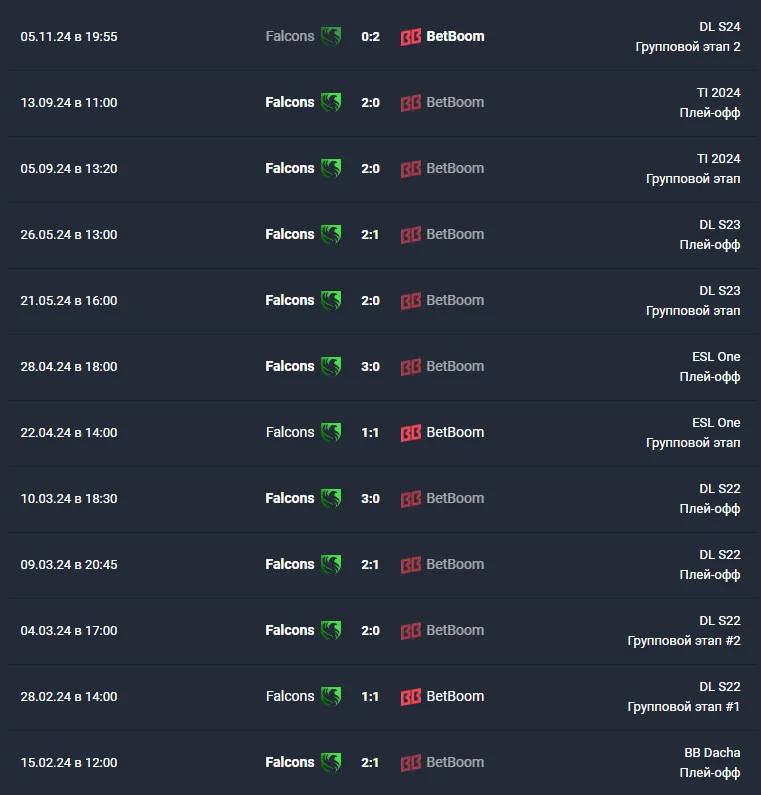Open the ESL One playoff match from 28.04.24

click(370, 367)
